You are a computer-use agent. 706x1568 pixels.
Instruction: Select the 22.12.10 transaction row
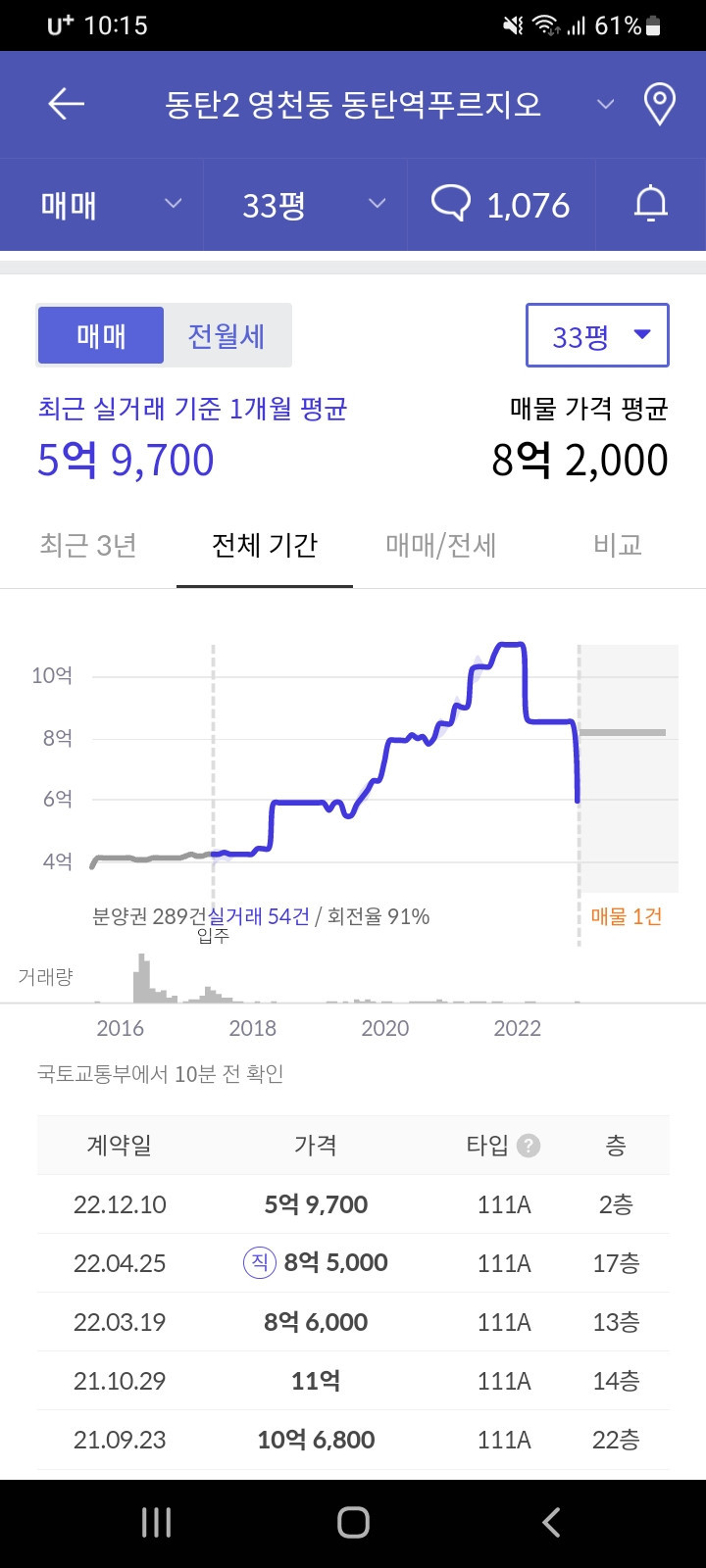[353, 1204]
